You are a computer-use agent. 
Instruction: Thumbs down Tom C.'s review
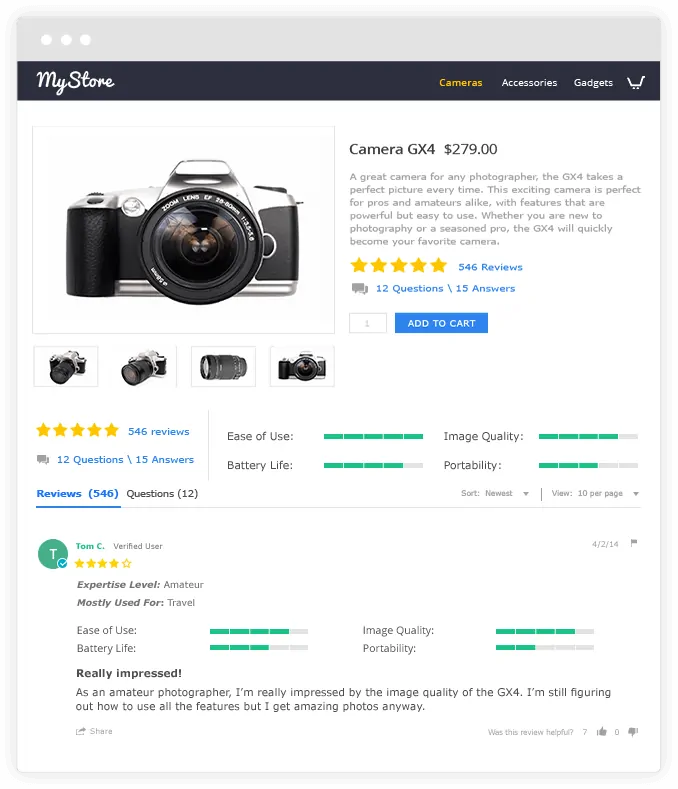coord(632,732)
